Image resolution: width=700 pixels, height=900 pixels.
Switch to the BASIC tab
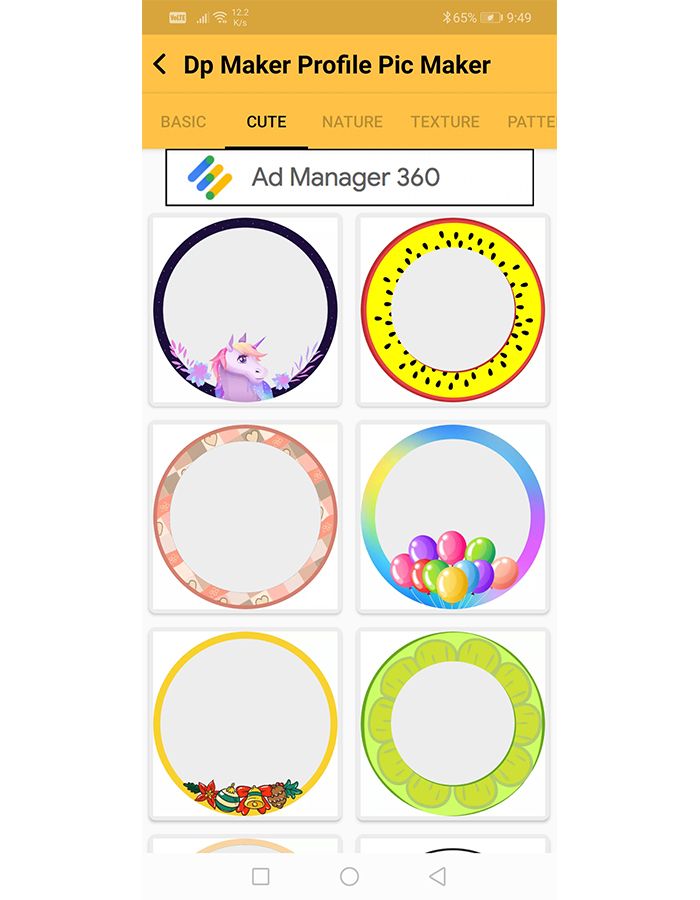[x=183, y=122]
